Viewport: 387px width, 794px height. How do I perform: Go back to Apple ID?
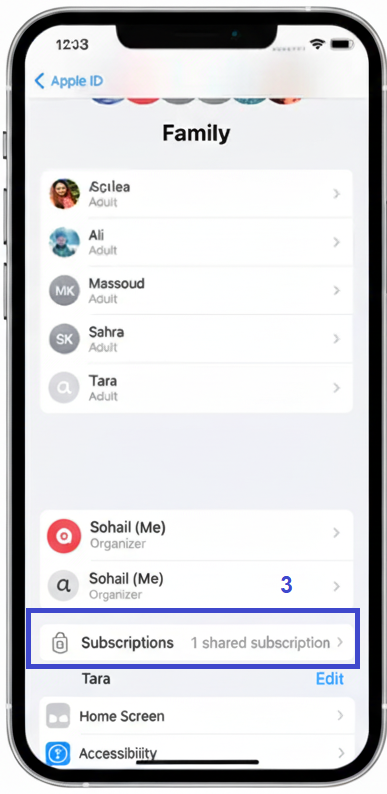click(x=68, y=81)
